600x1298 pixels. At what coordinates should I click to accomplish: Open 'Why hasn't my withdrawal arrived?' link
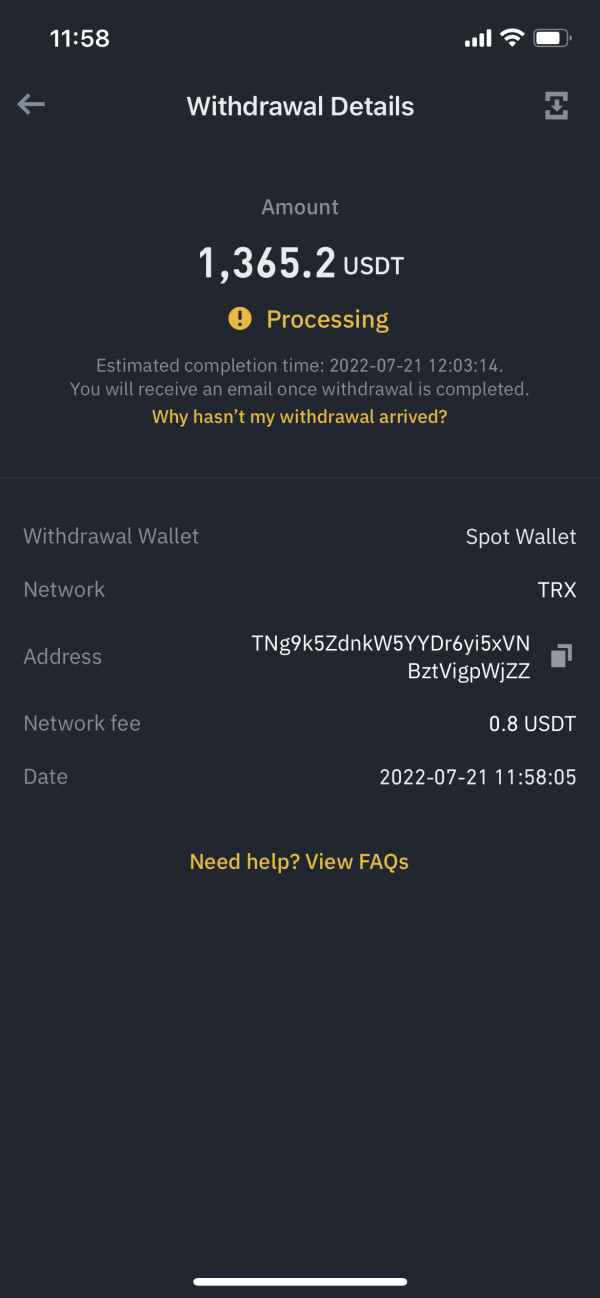click(x=300, y=416)
